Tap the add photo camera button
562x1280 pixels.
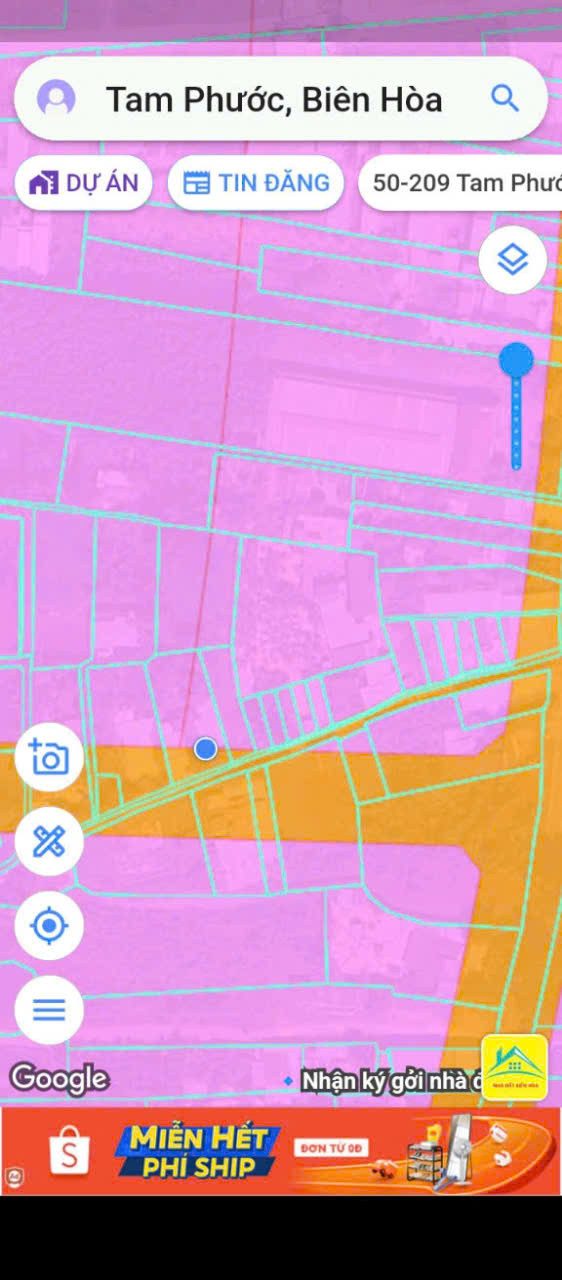(49, 757)
